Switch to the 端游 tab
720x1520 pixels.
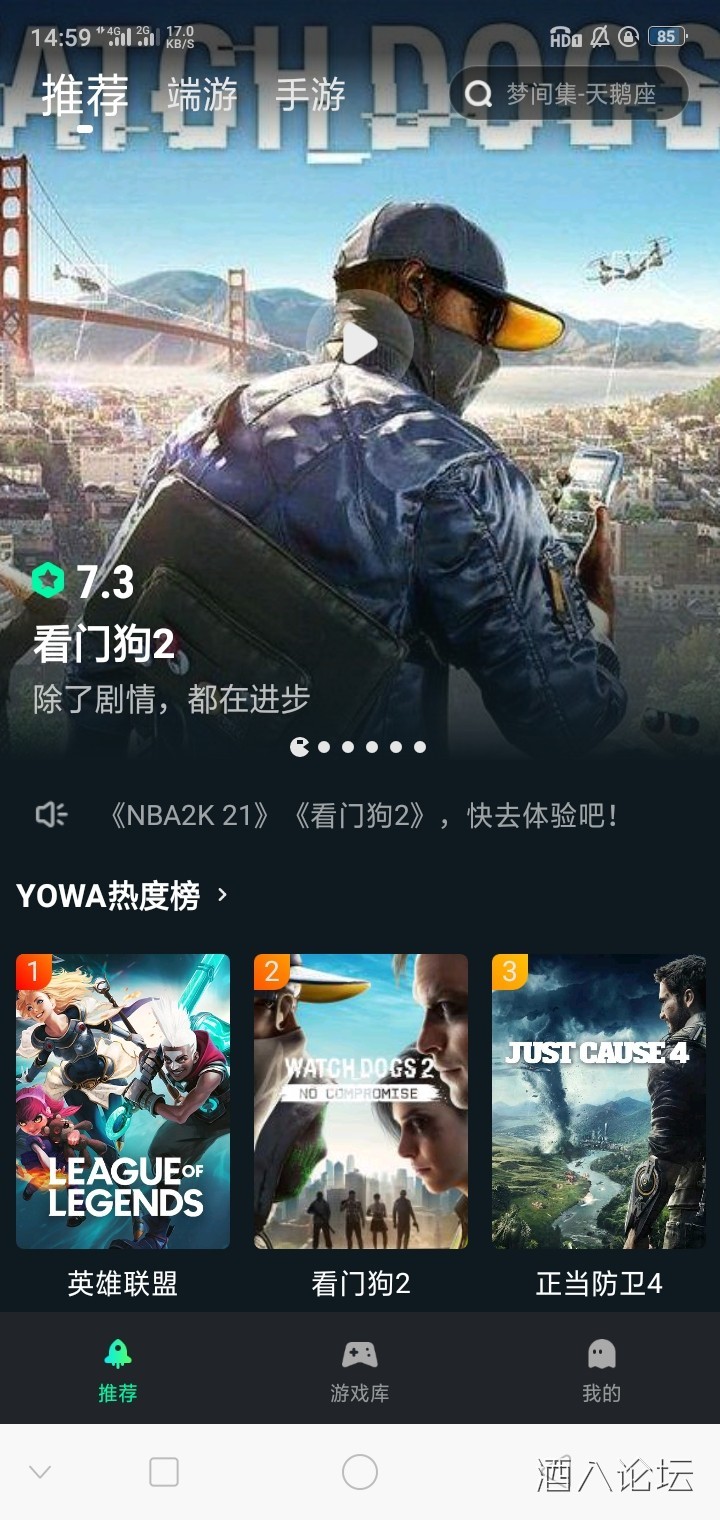pyautogui.click(x=204, y=95)
